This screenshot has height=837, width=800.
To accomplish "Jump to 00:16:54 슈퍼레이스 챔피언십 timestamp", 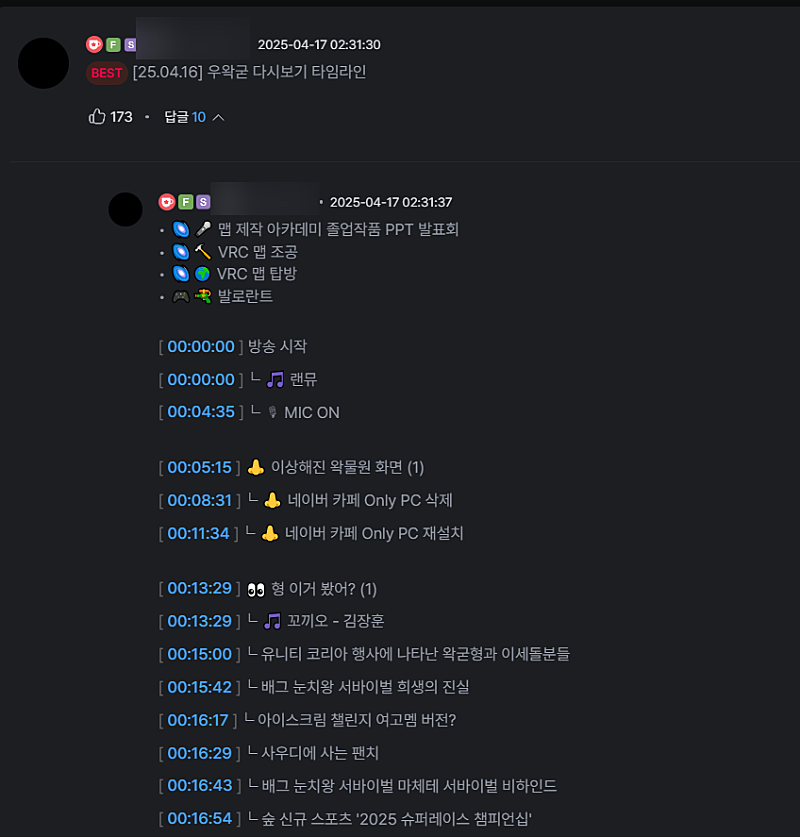I will click(200, 819).
